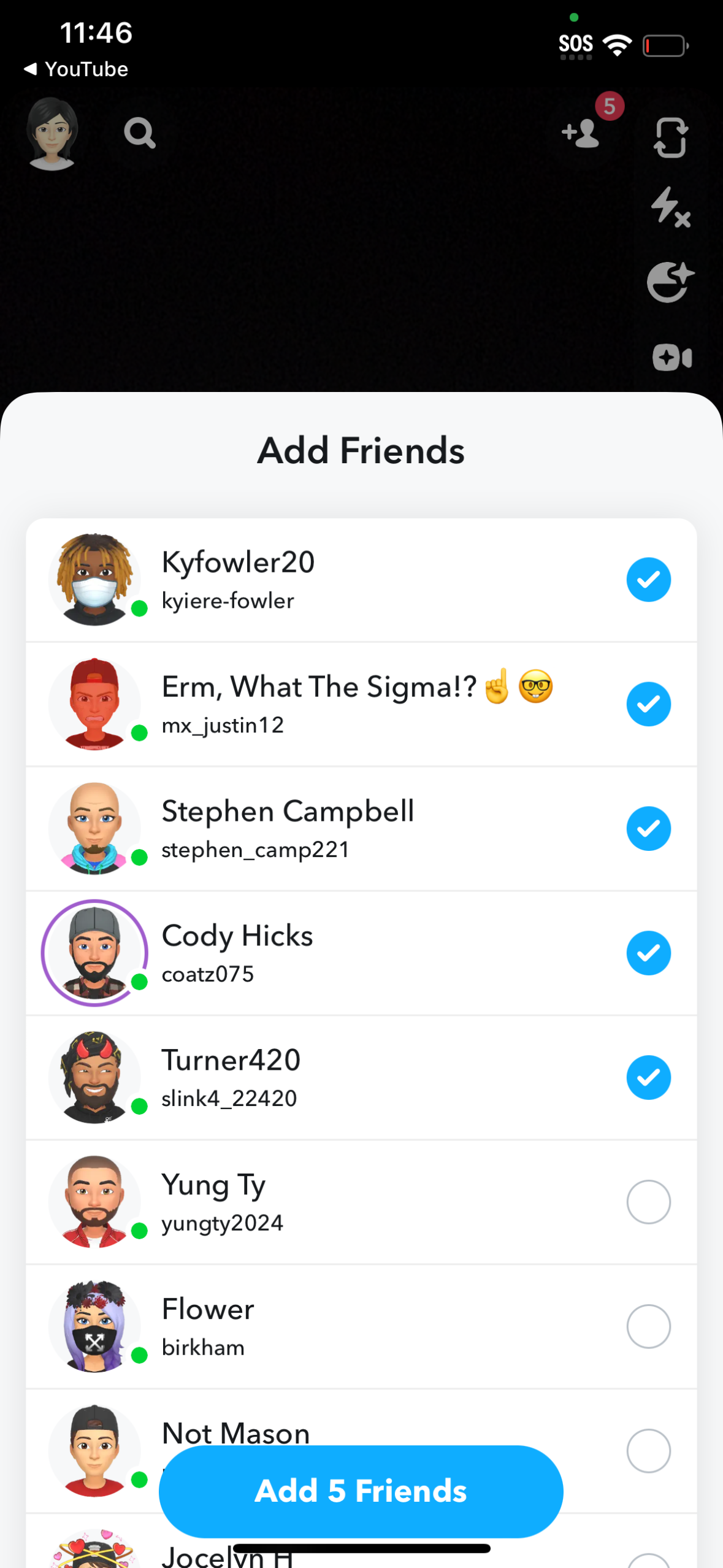723x1568 pixels.
Task: Deselect the mx_justin12 checkbox
Action: coord(648,704)
